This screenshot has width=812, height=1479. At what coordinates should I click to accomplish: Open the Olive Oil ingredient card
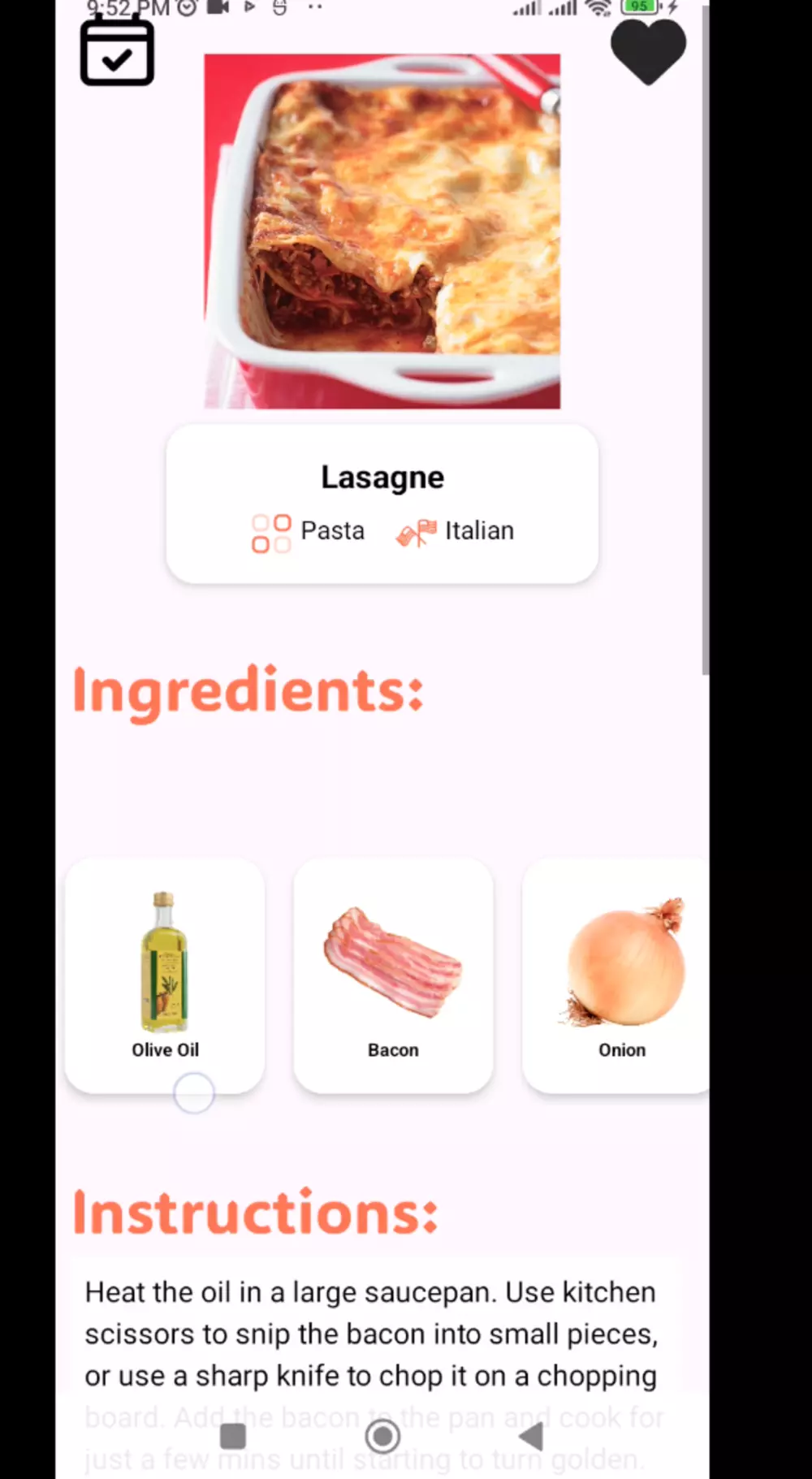(165, 975)
